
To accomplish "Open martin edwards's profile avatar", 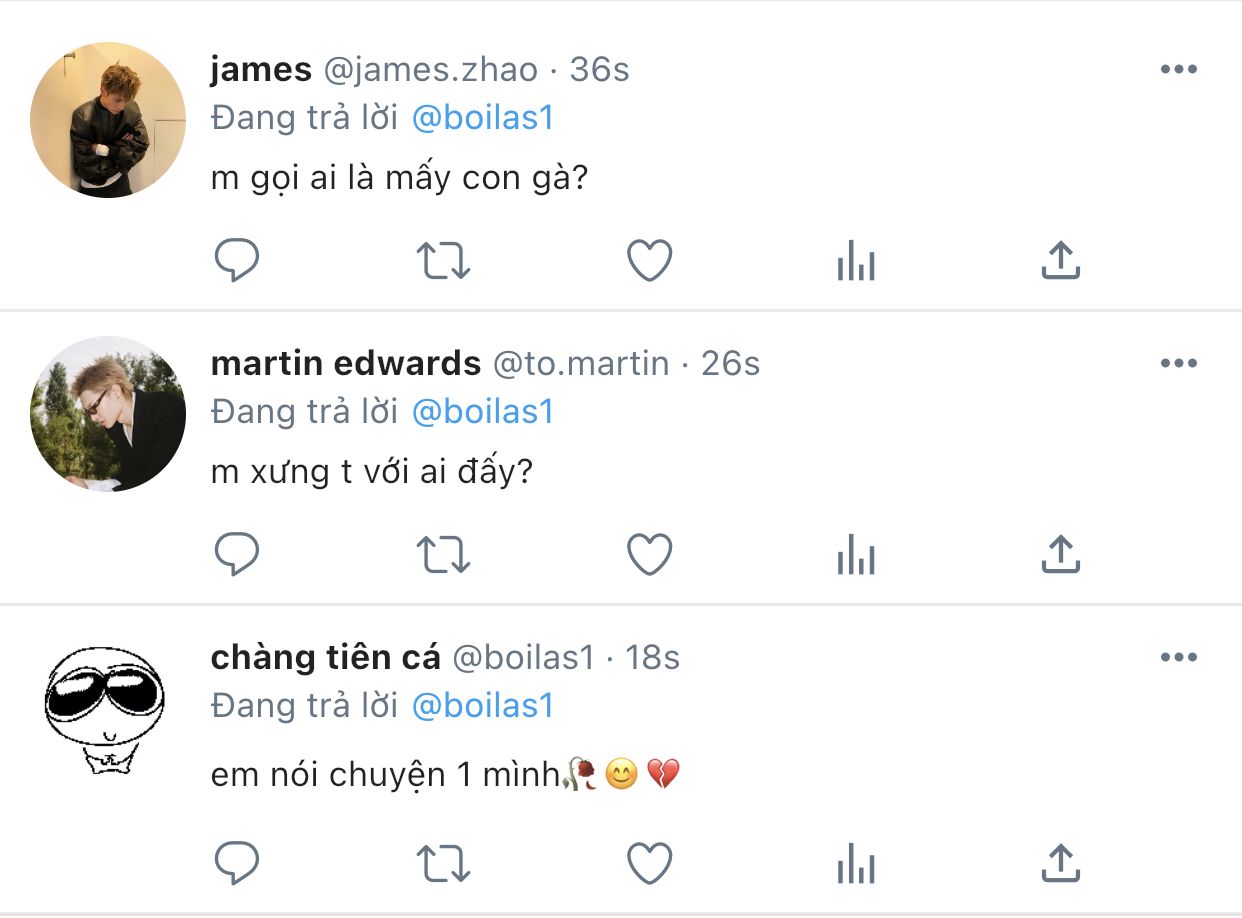I will 108,414.
